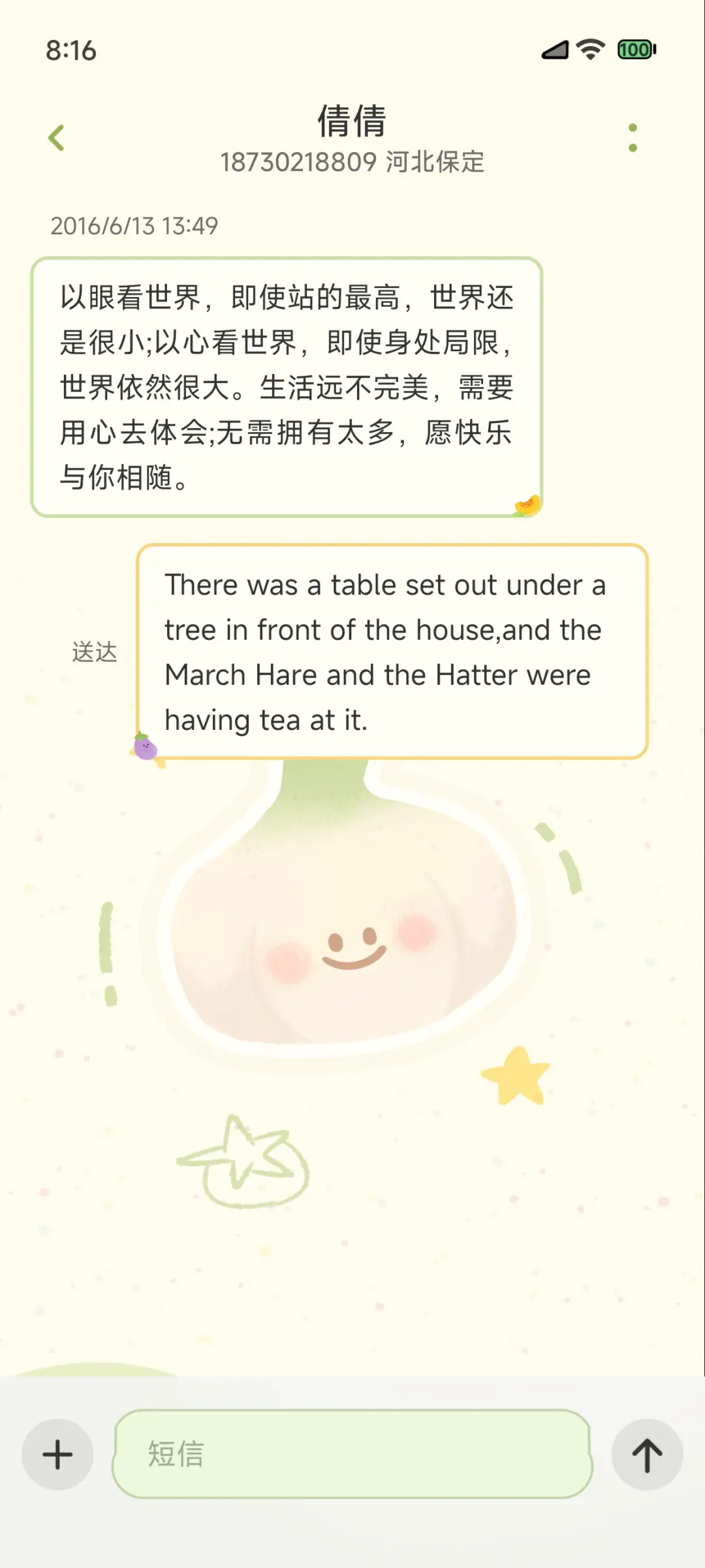705x1568 pixels.
Task: Tap the timestamp 2016/6/13 13:49
Action: (x=134, y=227)
